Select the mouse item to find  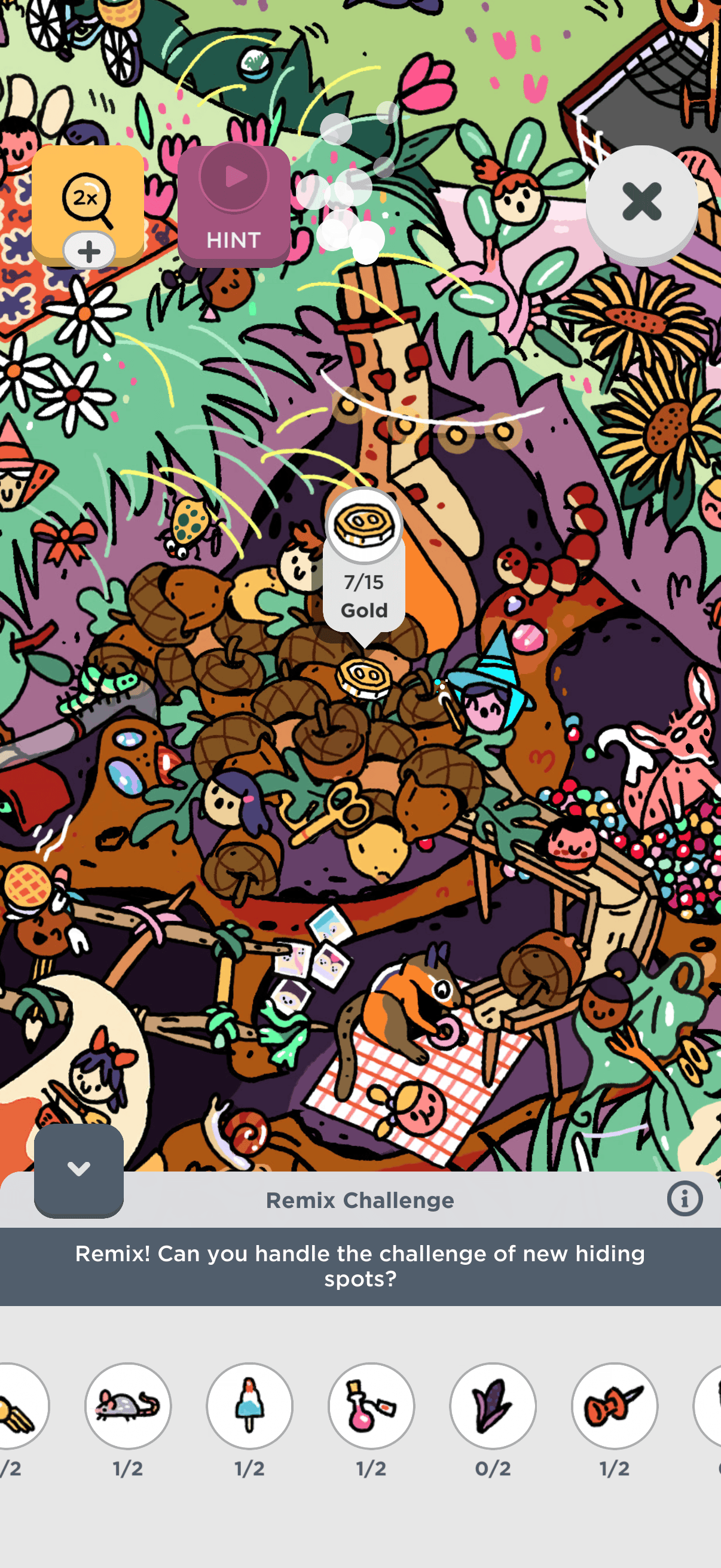coord(128,1405)
